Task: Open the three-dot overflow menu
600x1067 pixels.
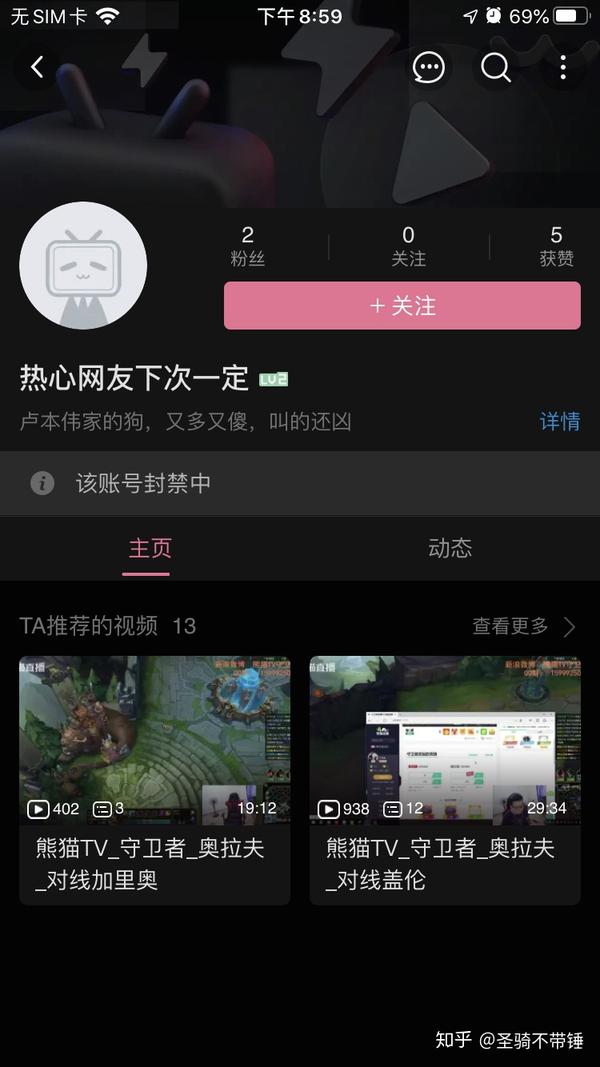Action: (x=563, y=67)
